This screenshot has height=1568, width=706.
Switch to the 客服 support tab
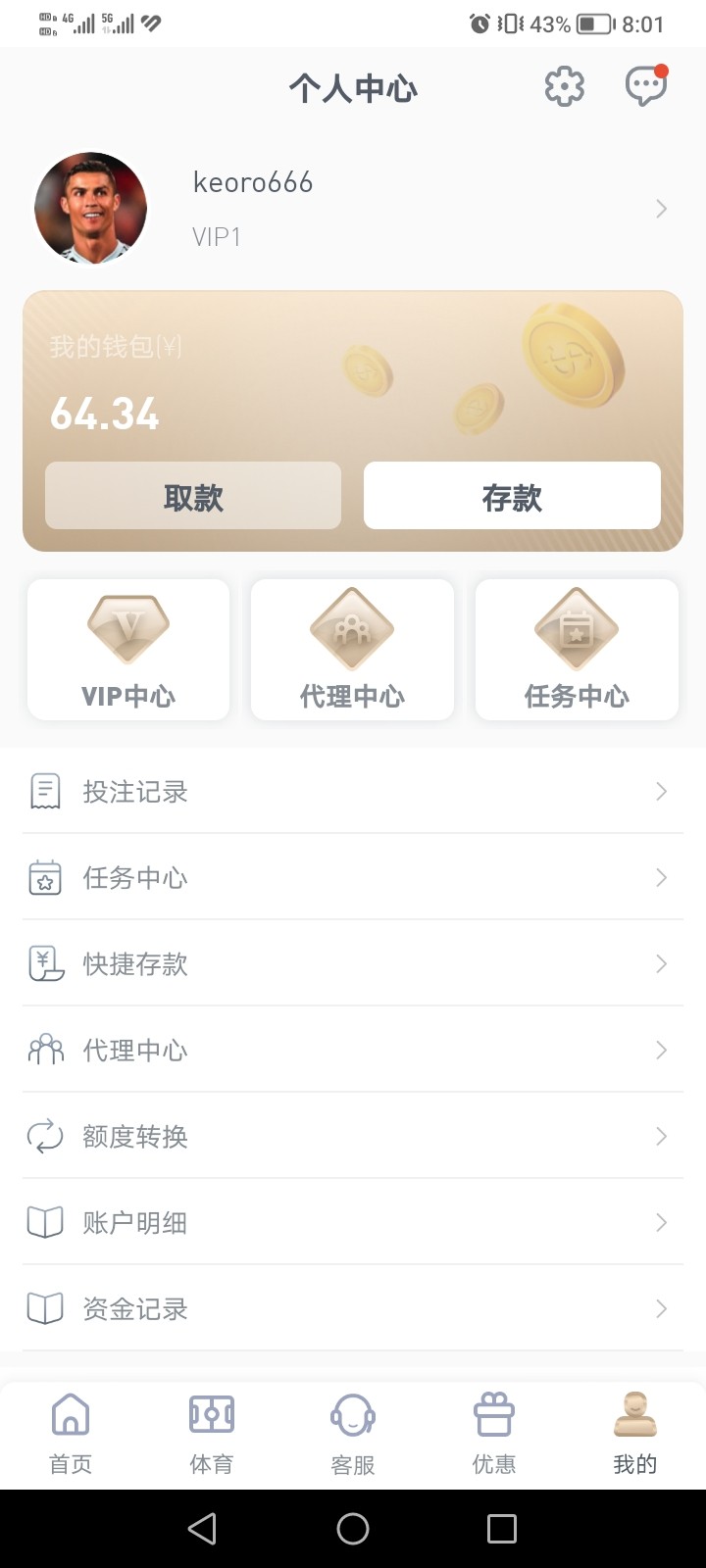click(353, 1434)
